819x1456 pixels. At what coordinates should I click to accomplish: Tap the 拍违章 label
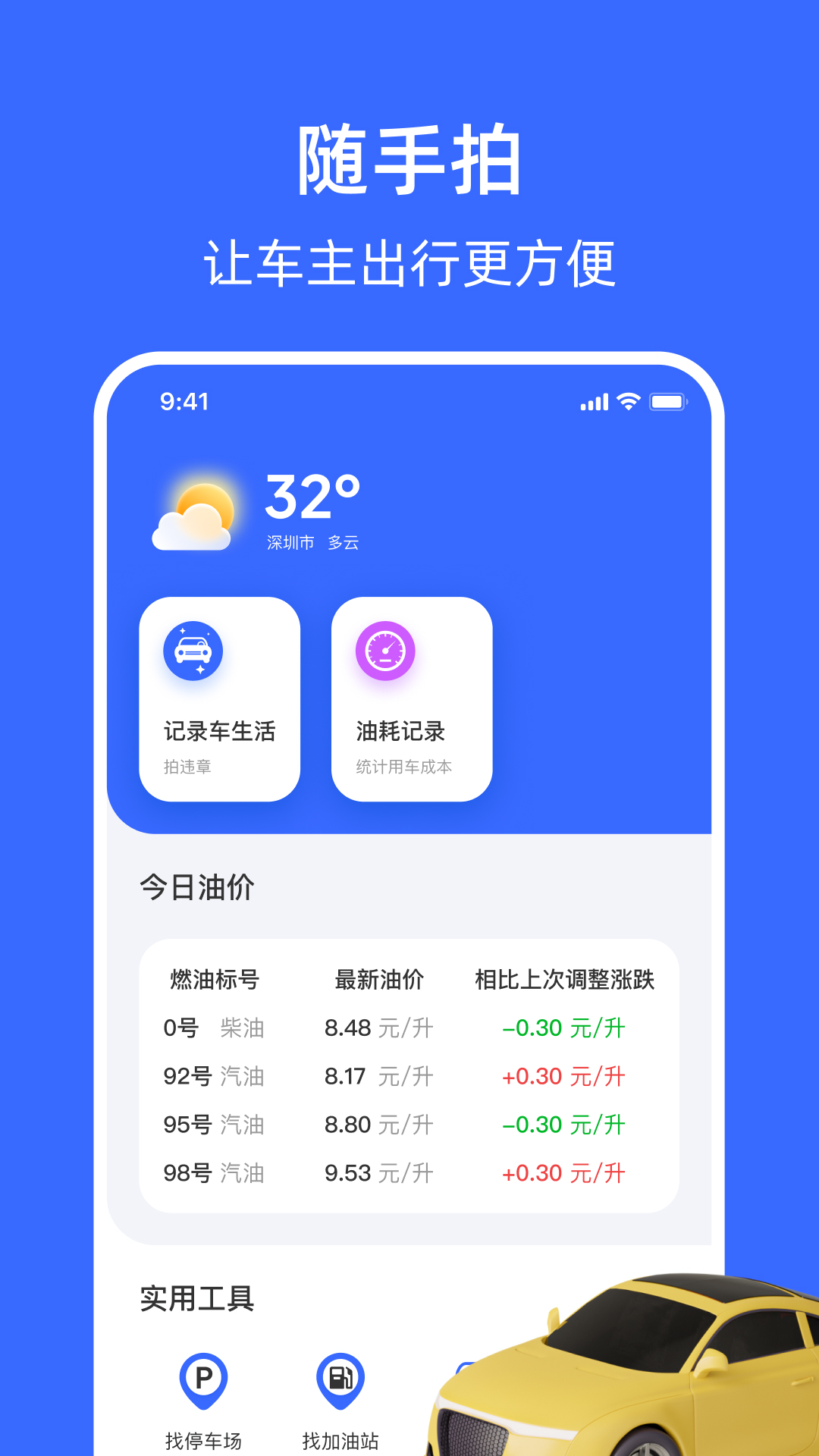(x=188, y=767)
